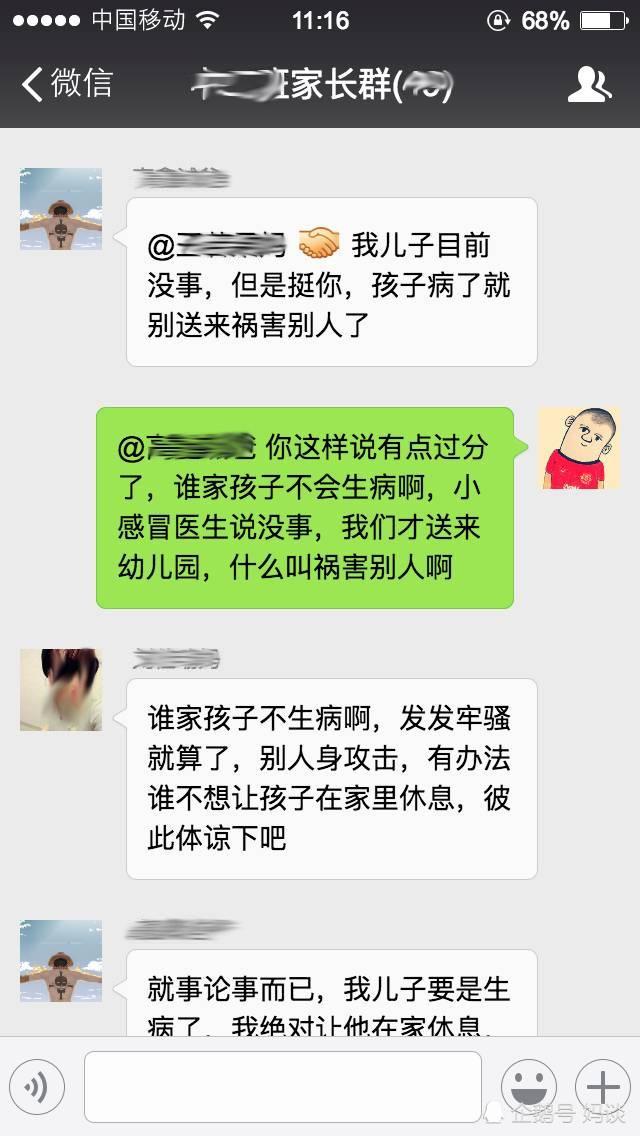This screenshot has width=640, height=1136.
Task: Open the plus attachments menu
Action: 602,1087
